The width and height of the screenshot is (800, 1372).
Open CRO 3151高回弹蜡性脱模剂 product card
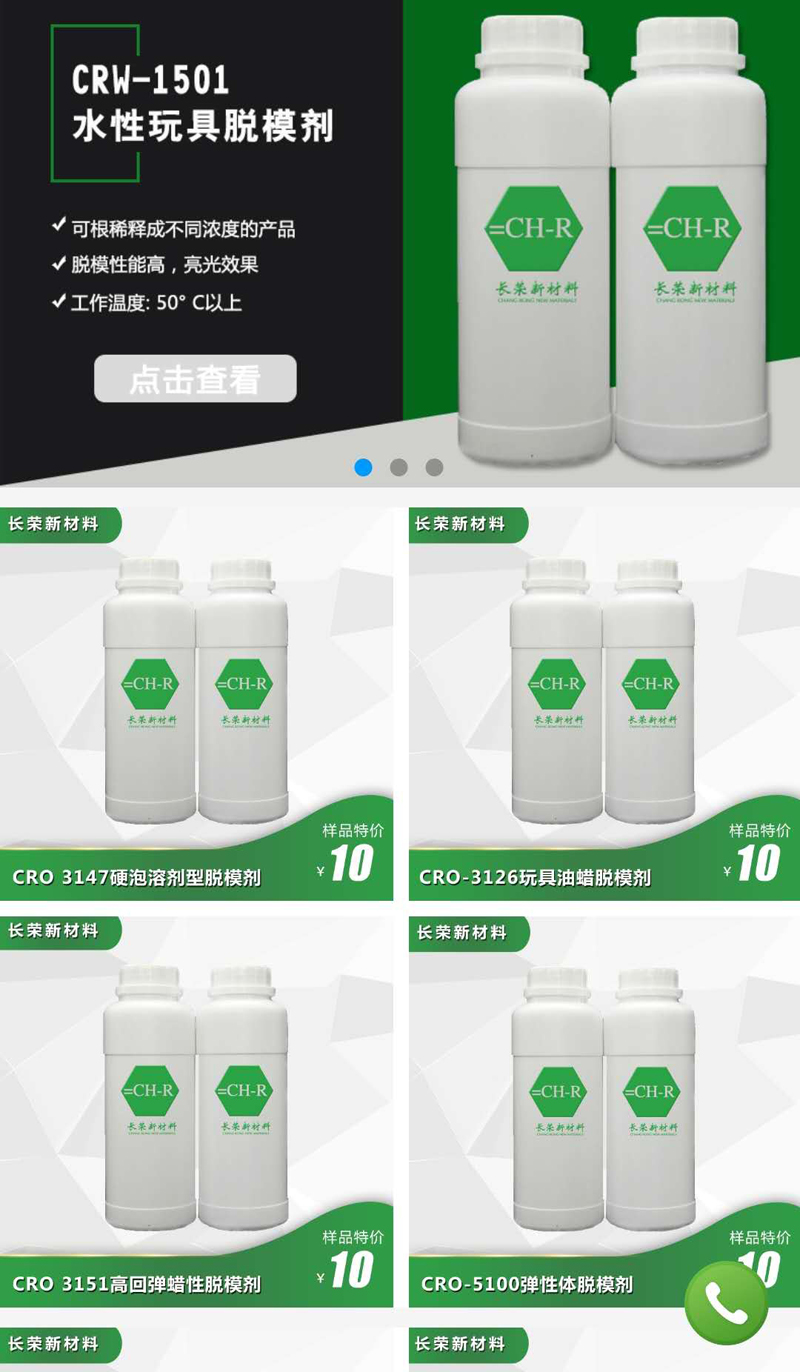click(196, 1110)
